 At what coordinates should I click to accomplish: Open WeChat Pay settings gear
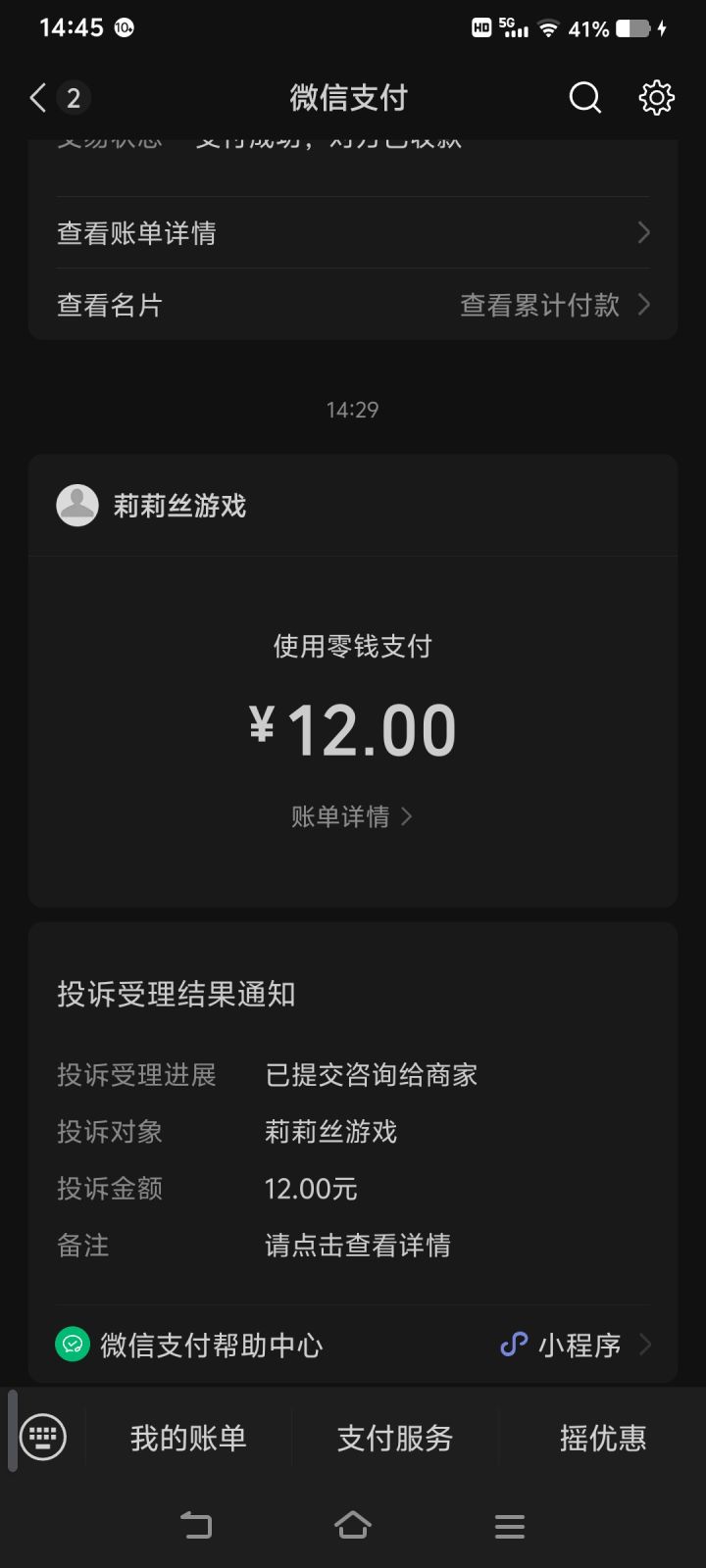[x=655, y=97]
